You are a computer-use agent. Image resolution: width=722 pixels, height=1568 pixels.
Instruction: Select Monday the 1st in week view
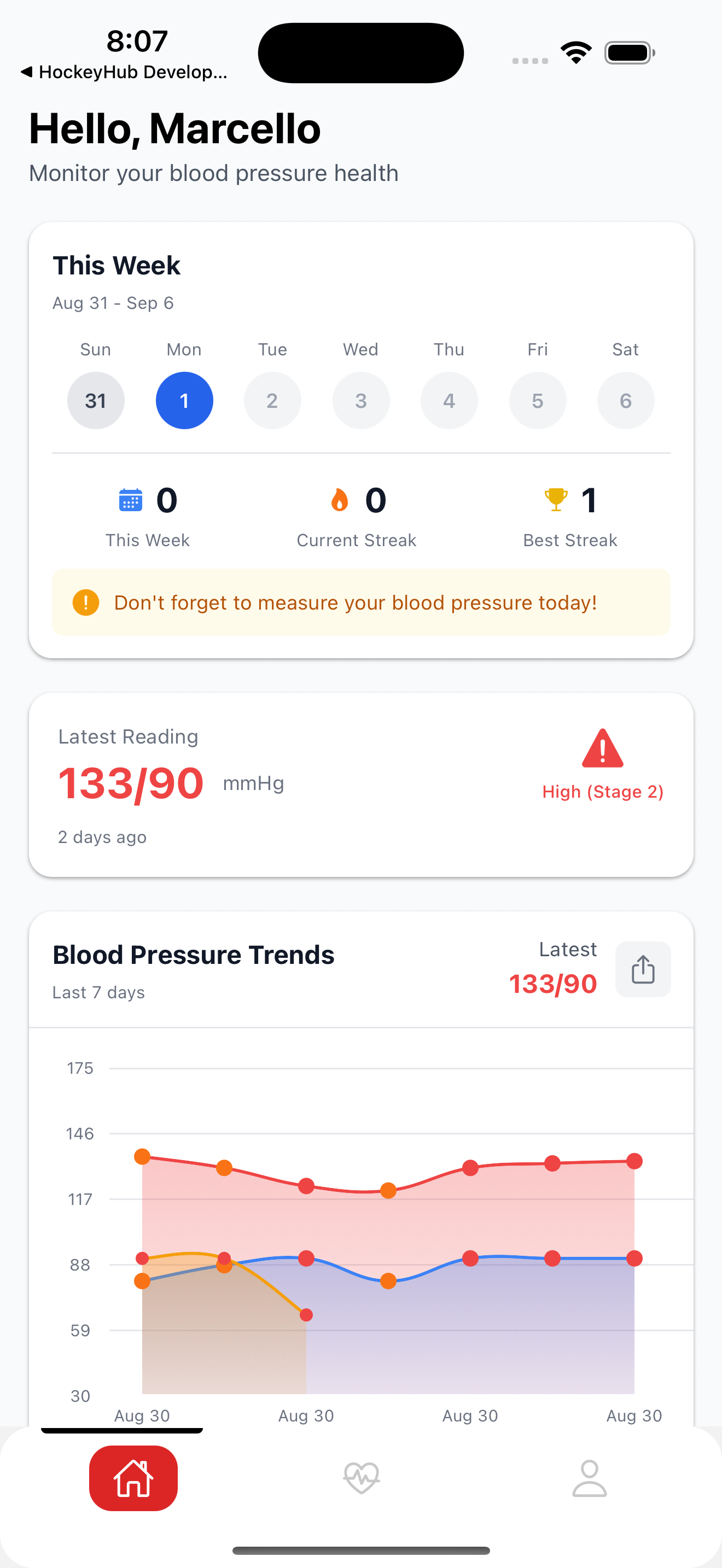pyautogui.click(x=184, y=401)
